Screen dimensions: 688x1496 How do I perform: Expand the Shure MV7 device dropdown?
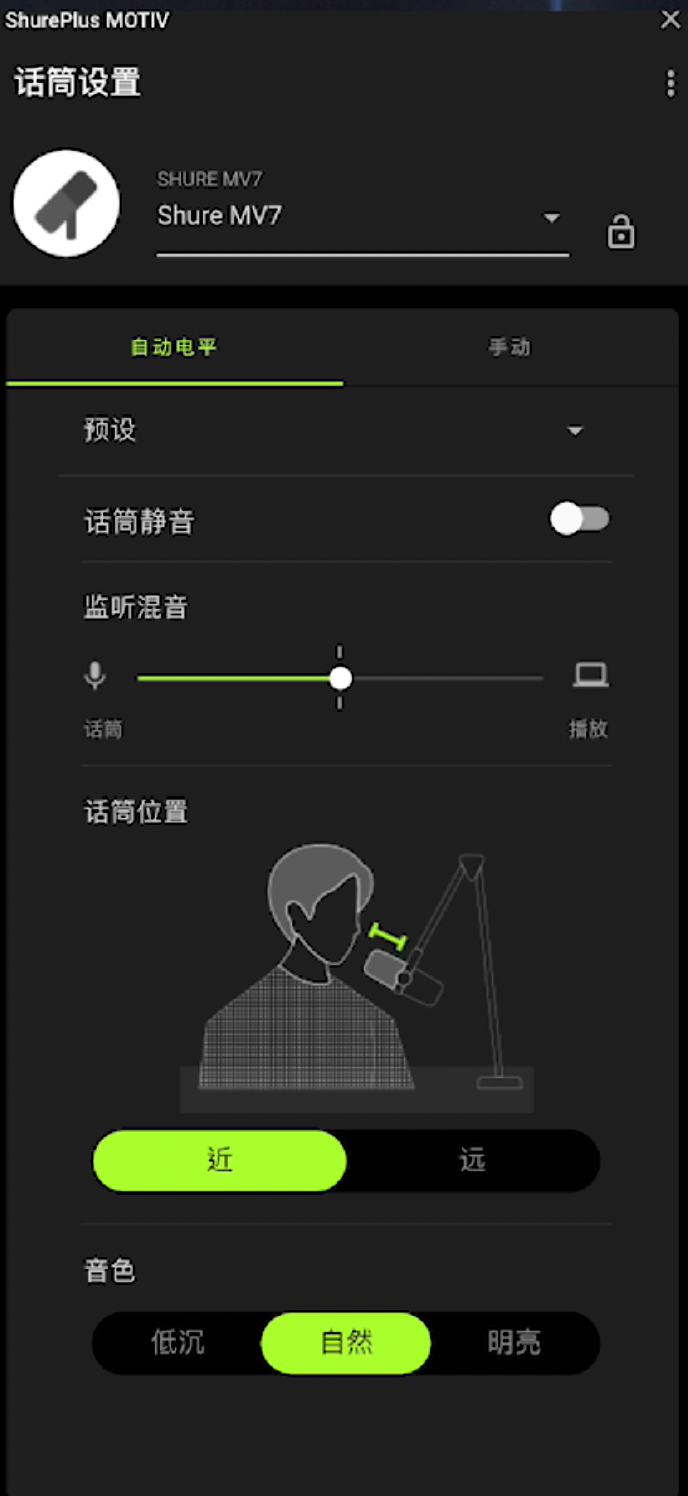coord(551,217)
